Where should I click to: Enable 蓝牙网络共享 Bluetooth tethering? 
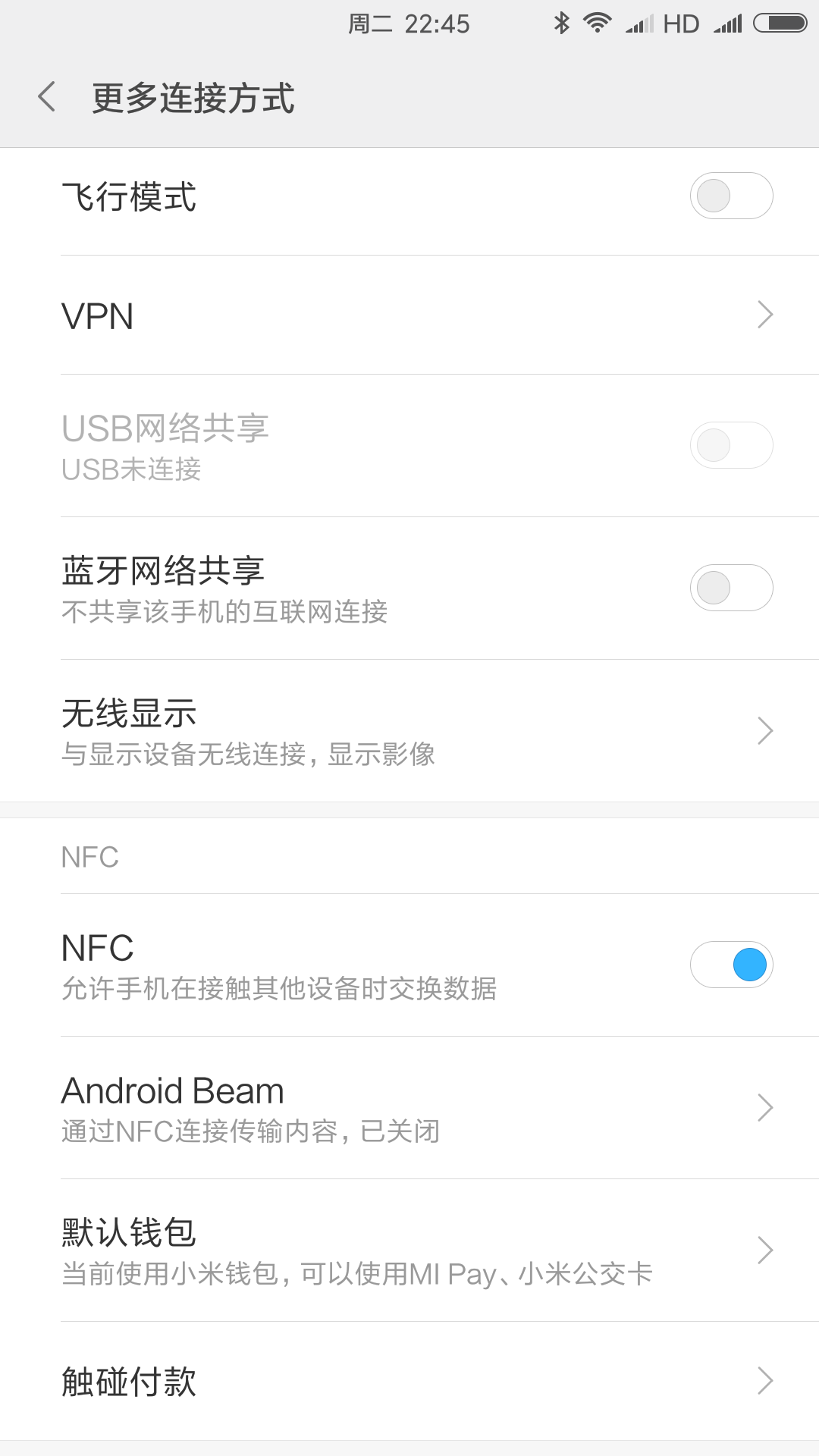point(731,588)
